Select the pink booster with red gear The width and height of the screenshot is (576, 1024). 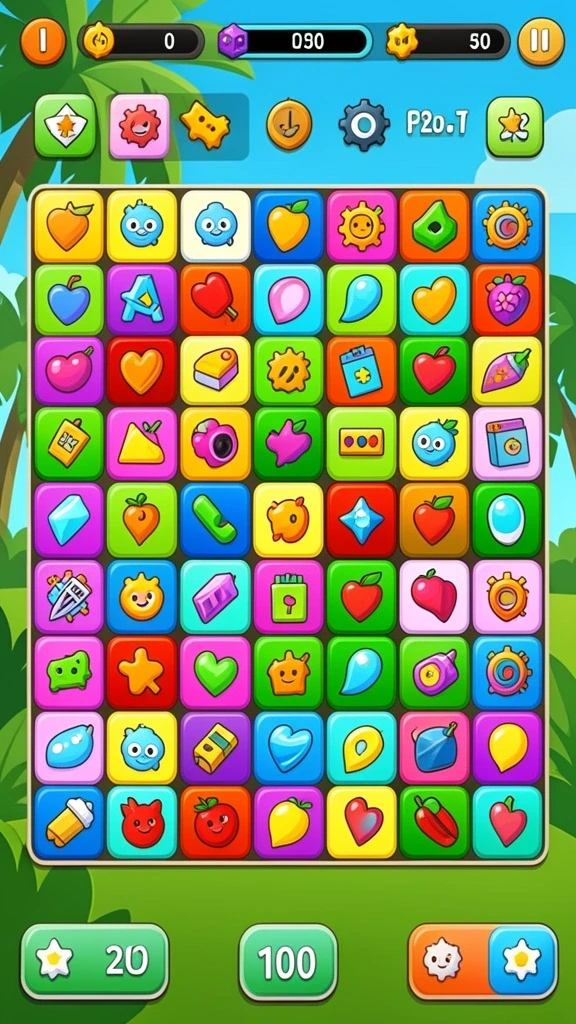tap(139, 126)
